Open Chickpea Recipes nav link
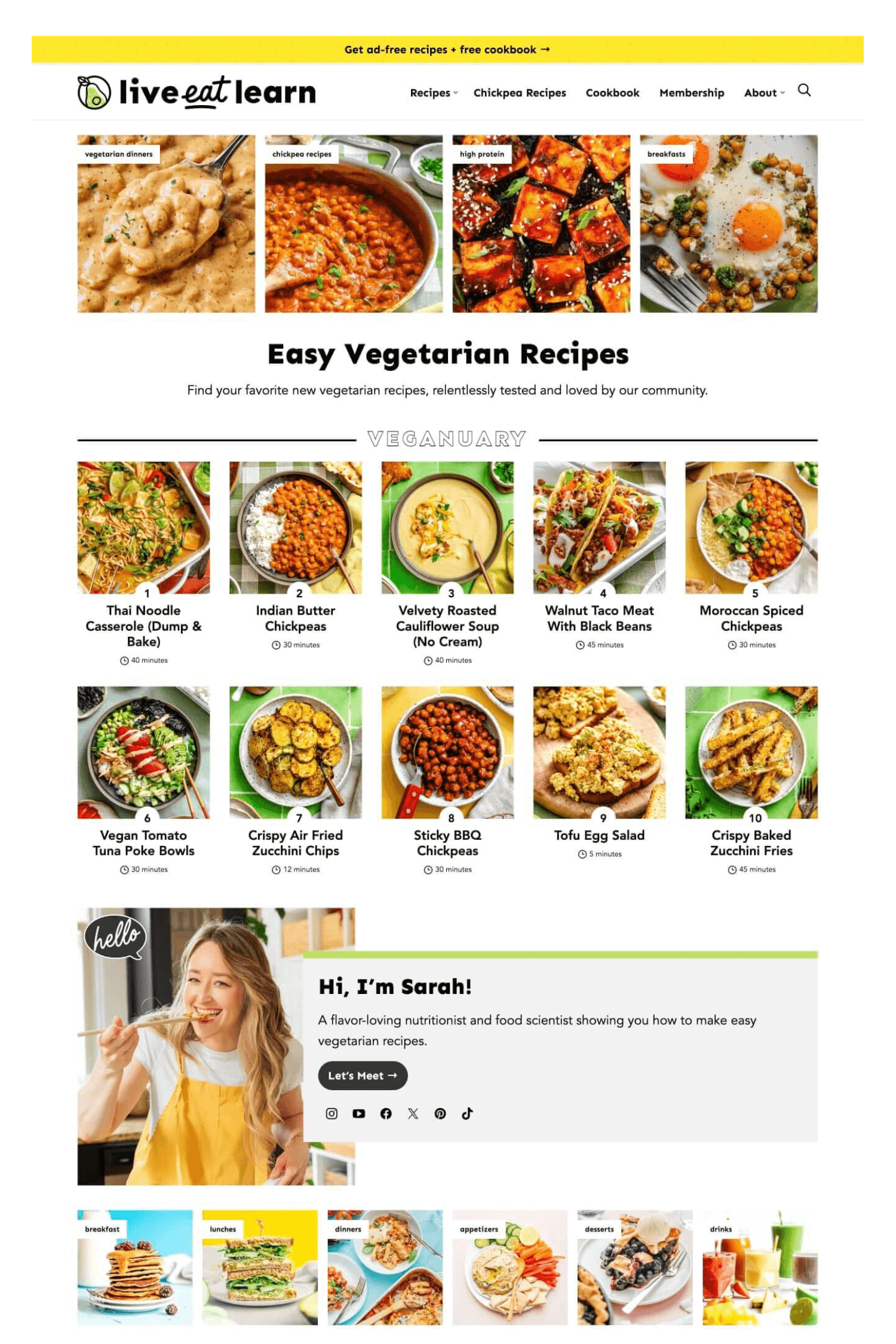 coord(519,93)
